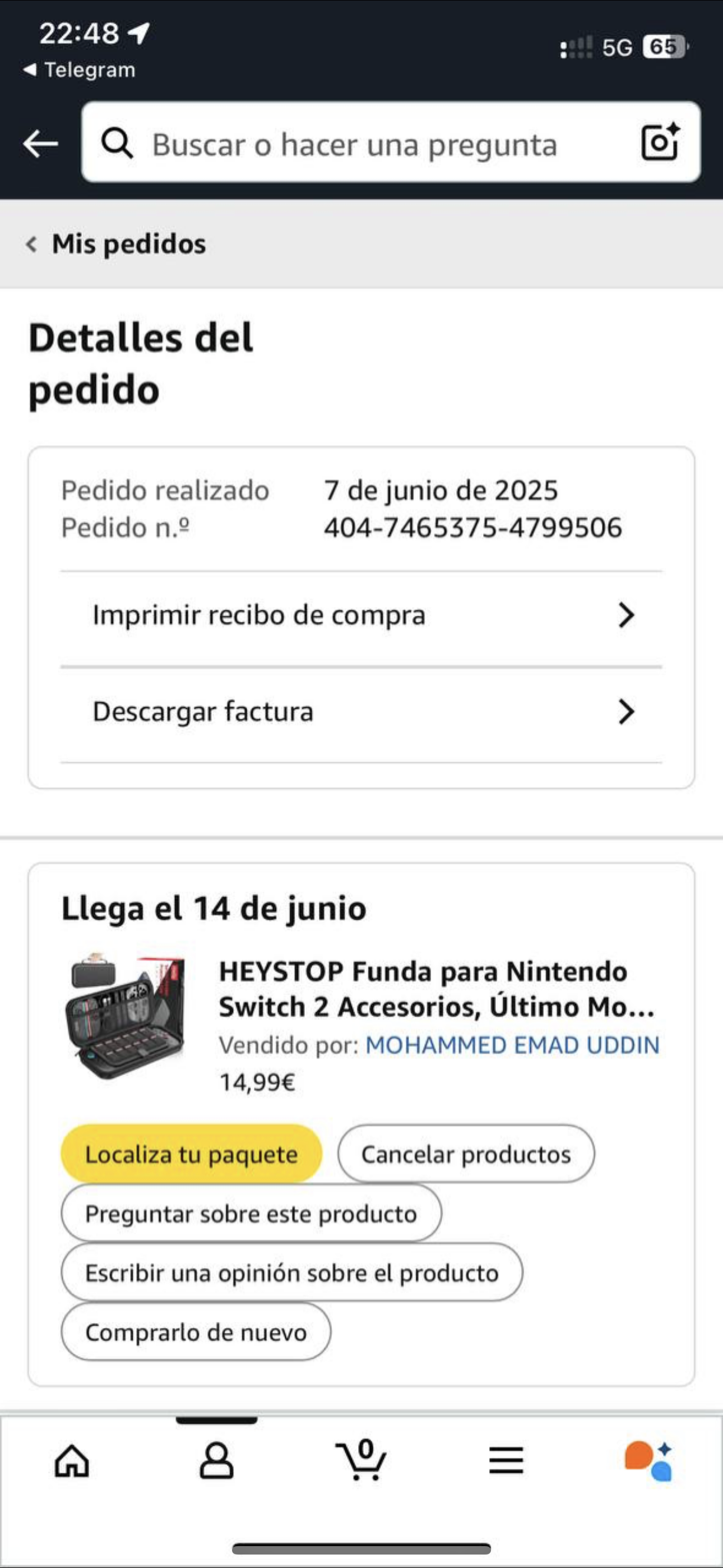
Task: Switch to the Home tab
Action: [x=72, y=1461]
